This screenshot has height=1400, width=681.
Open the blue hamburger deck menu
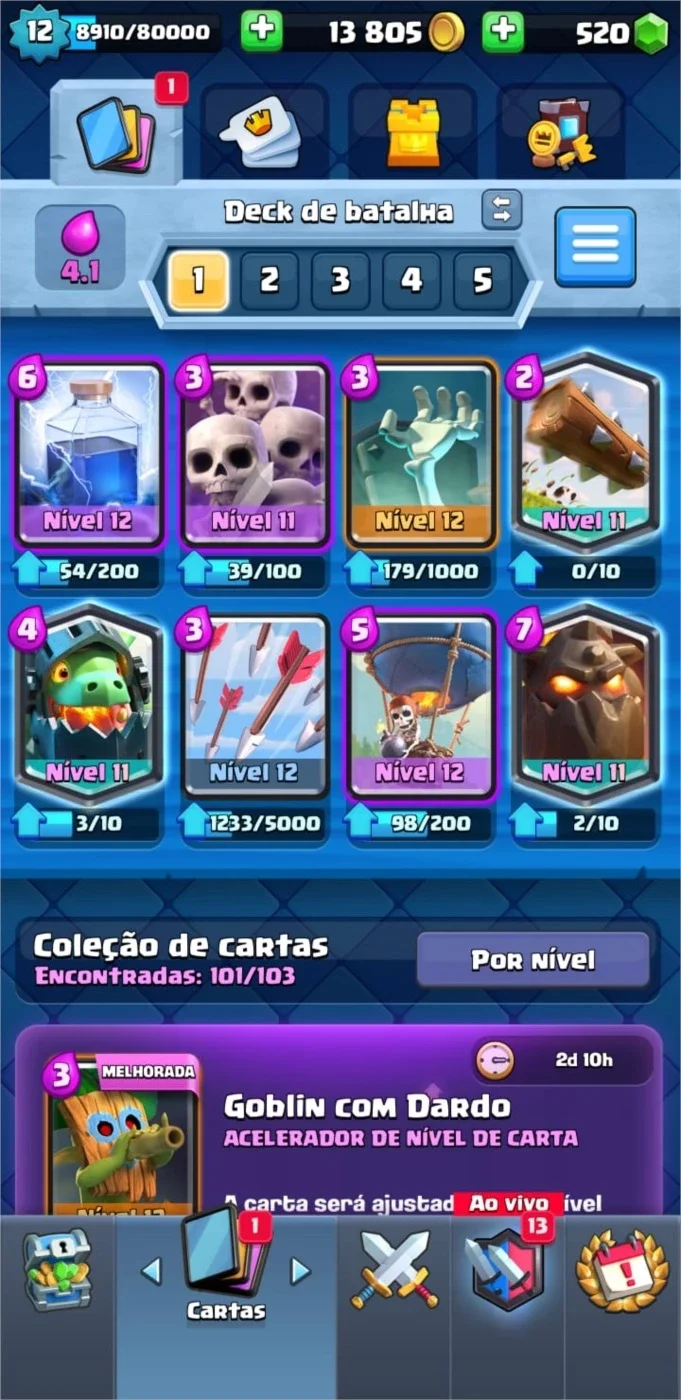(x=596, y=246)
